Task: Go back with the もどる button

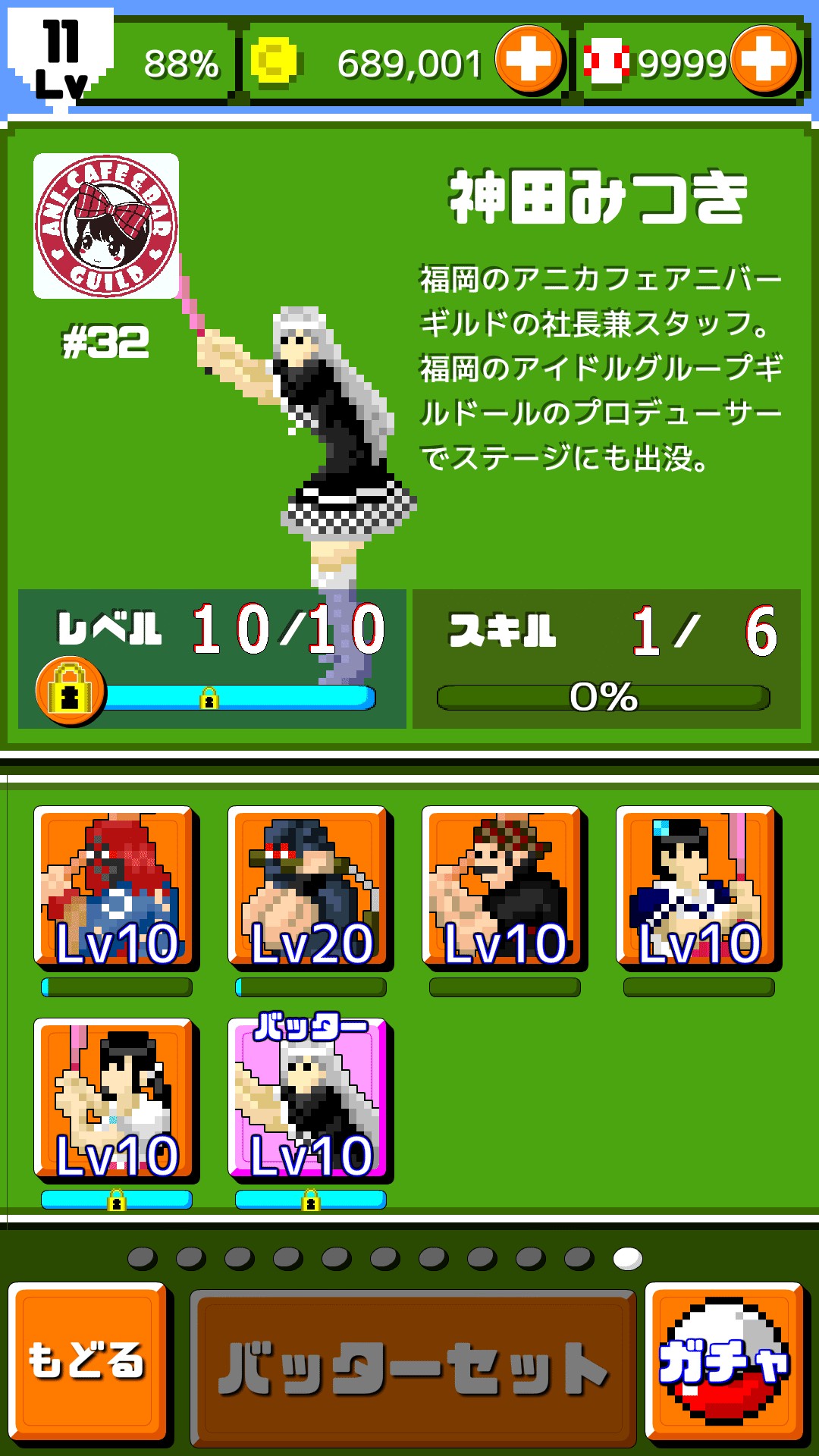Action: click(88, 1361)
